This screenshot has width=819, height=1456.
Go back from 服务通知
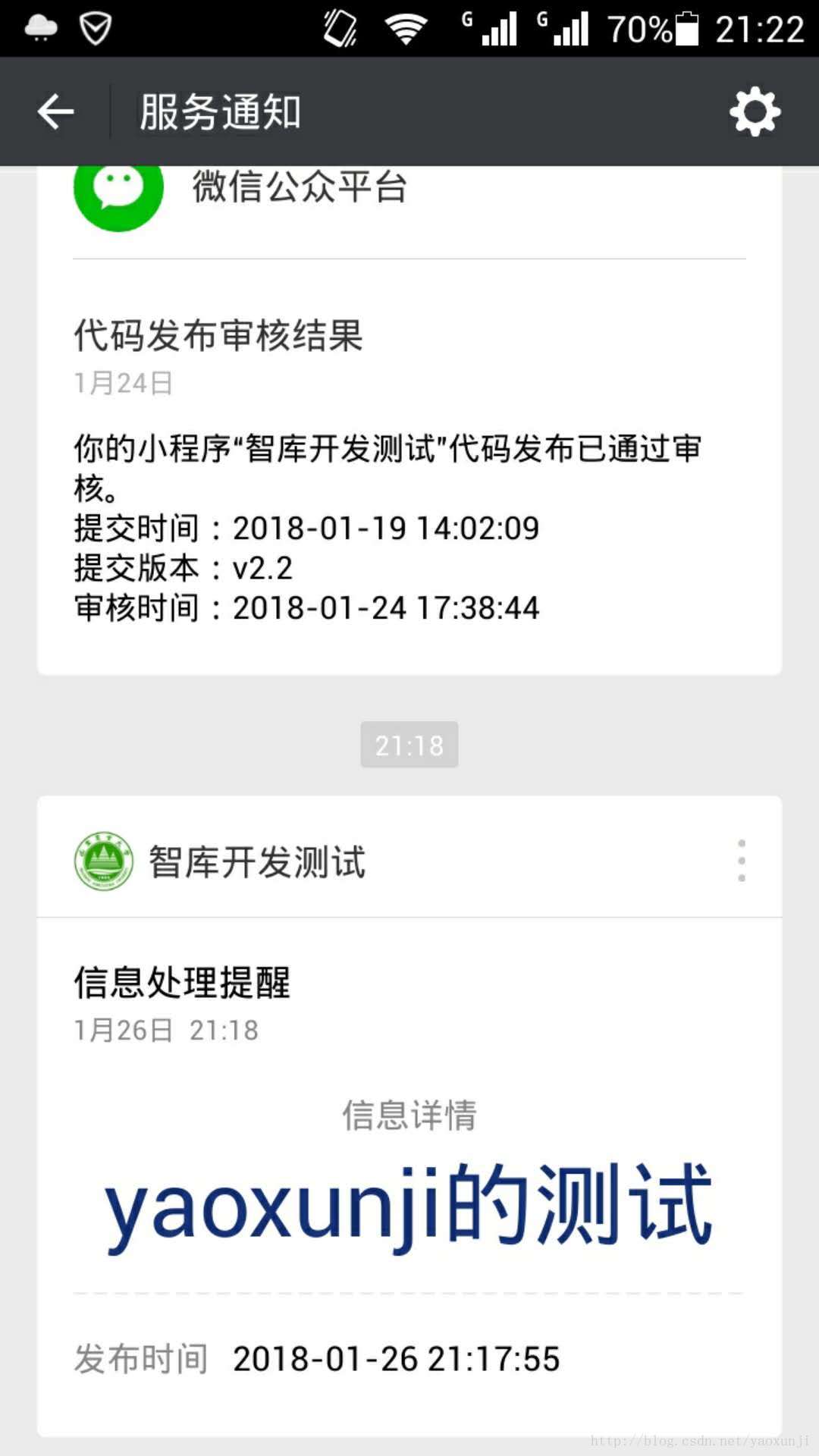pos(56,112)
